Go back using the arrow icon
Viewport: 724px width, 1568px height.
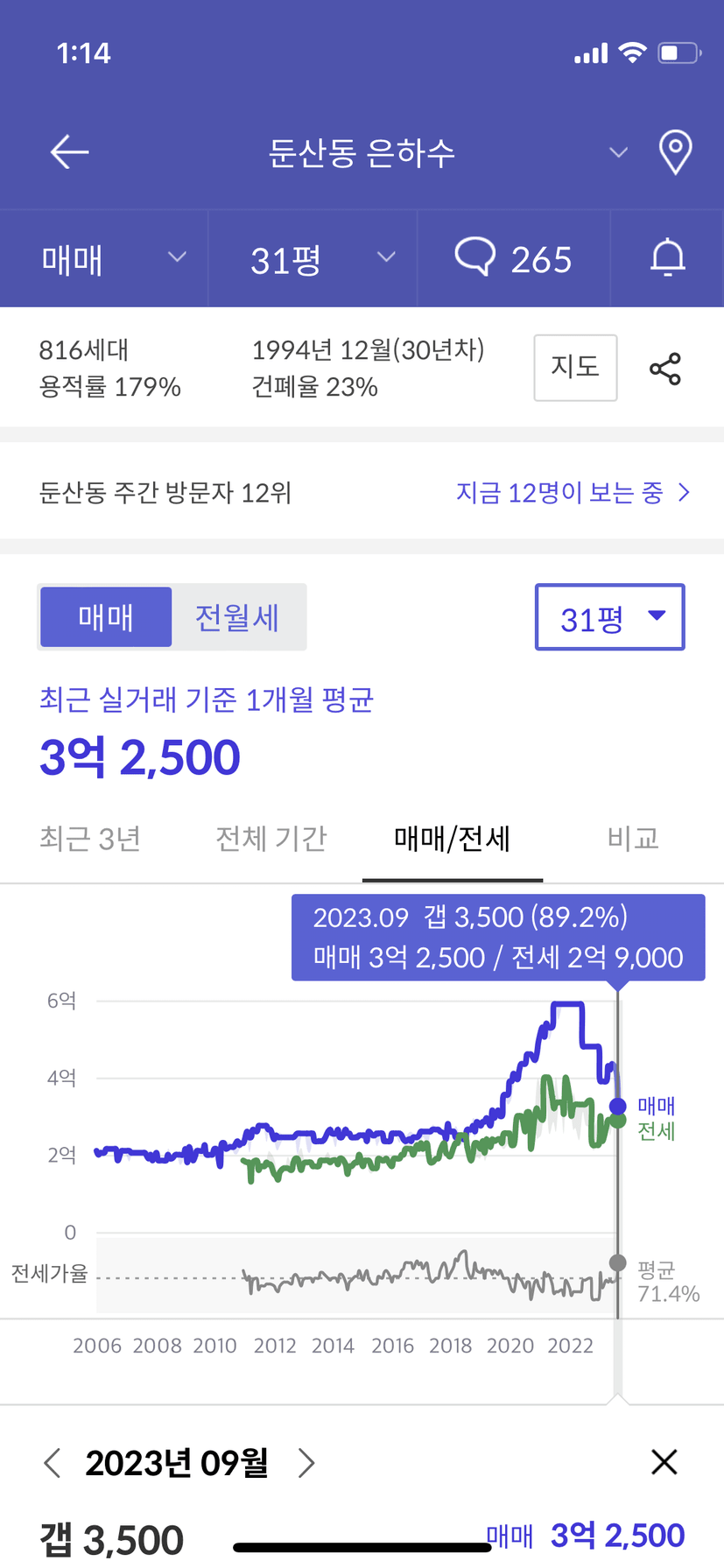click(69, 152)
